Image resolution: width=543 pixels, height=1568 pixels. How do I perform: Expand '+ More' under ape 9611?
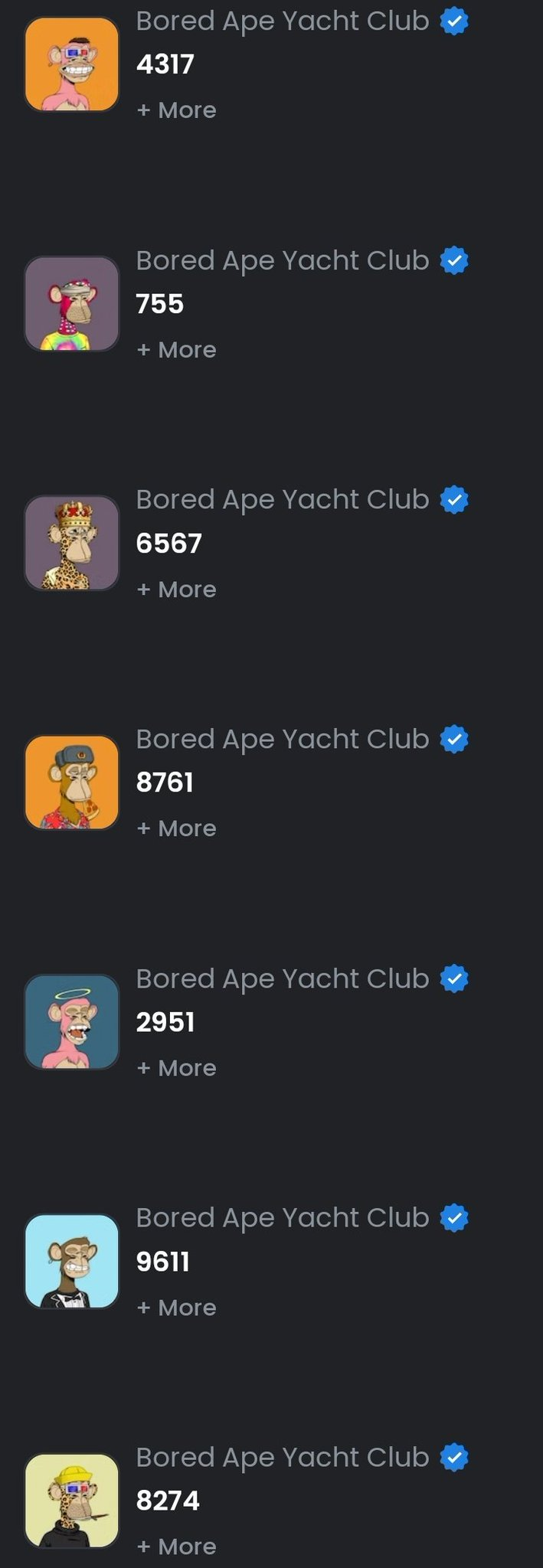(176, 1308)
